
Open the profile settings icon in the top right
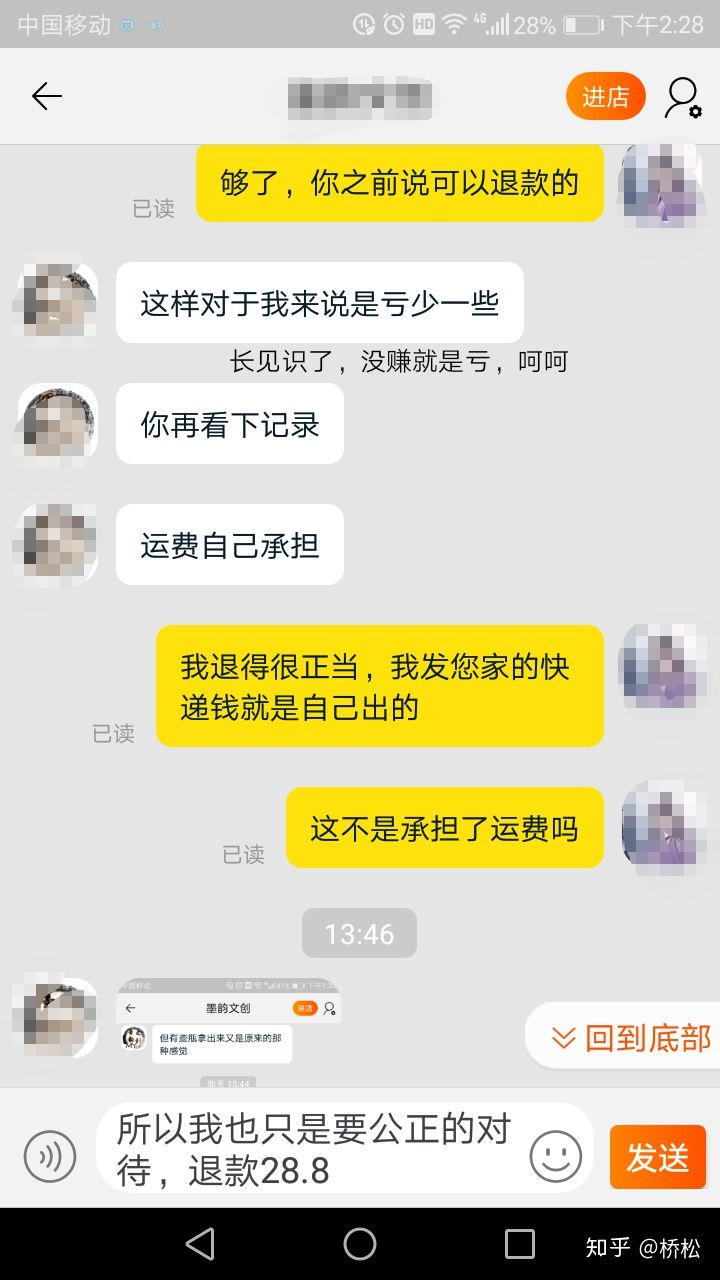[x=683, y=97]
